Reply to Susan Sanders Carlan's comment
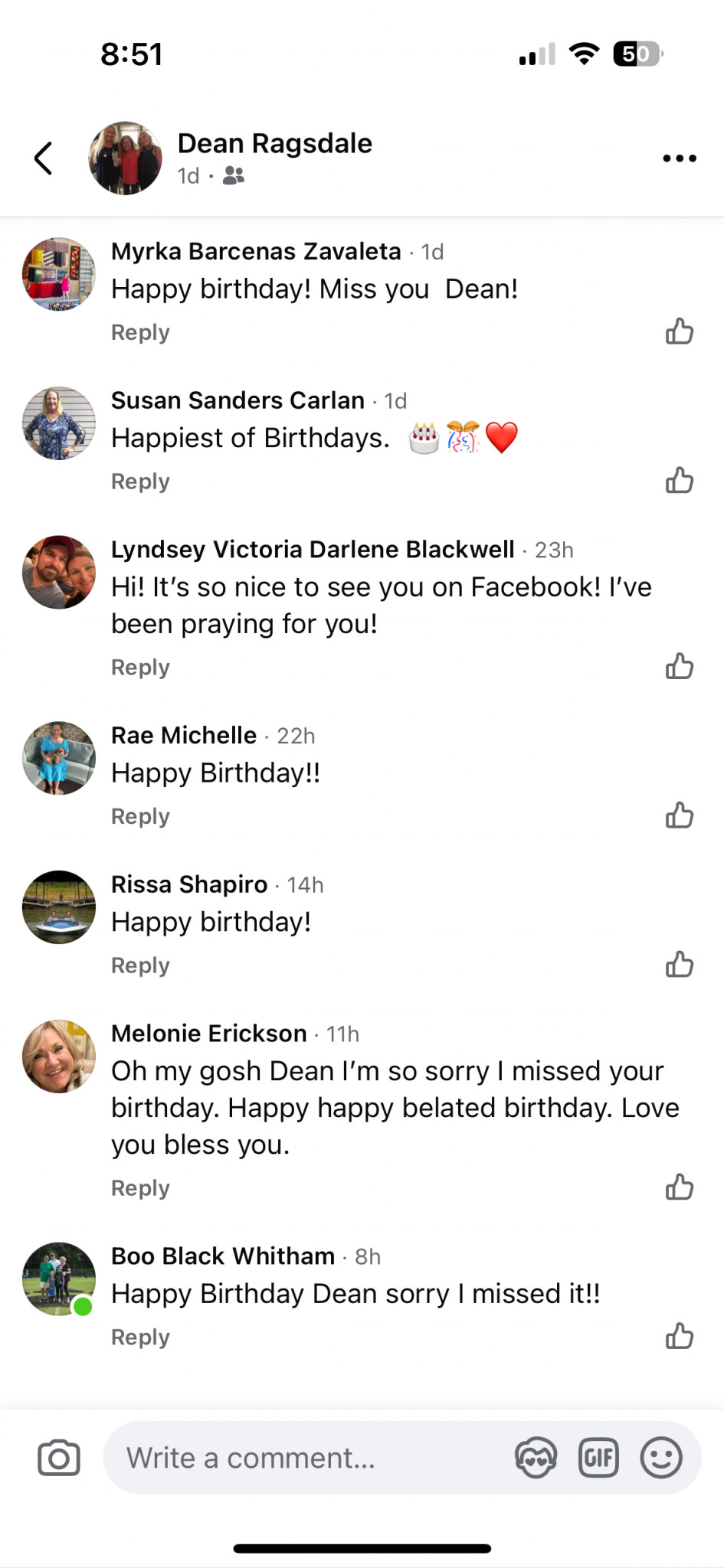Image resolution: width=724 pixels, height=1568 pixels. 140,482
